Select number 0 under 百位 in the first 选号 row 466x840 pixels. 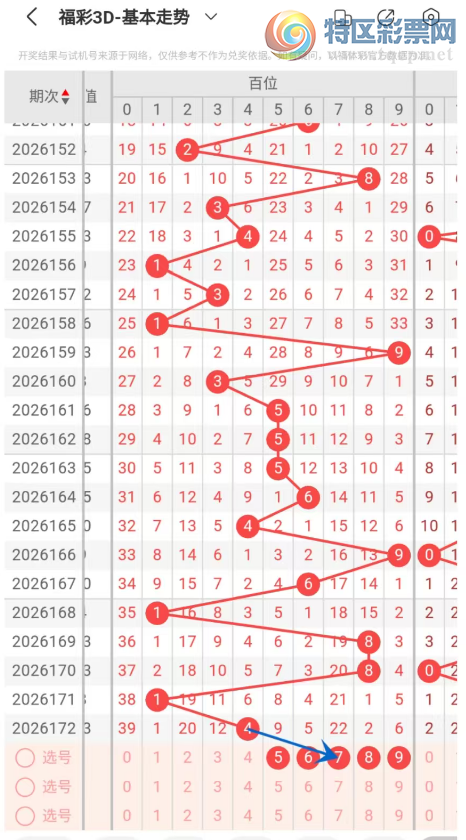click(126, 758)
